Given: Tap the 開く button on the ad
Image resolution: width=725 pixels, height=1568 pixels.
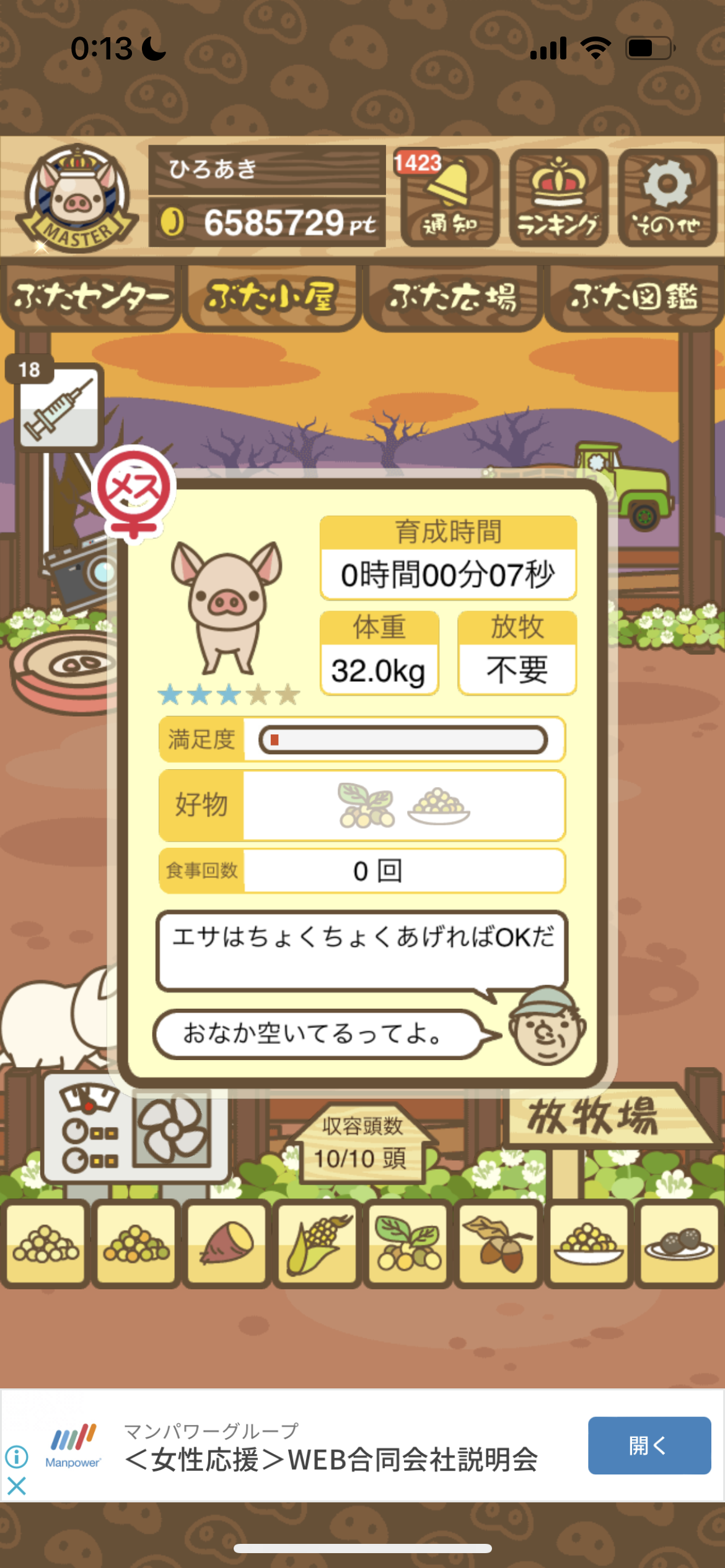Looking at the screenshot, I should 649,1445.
